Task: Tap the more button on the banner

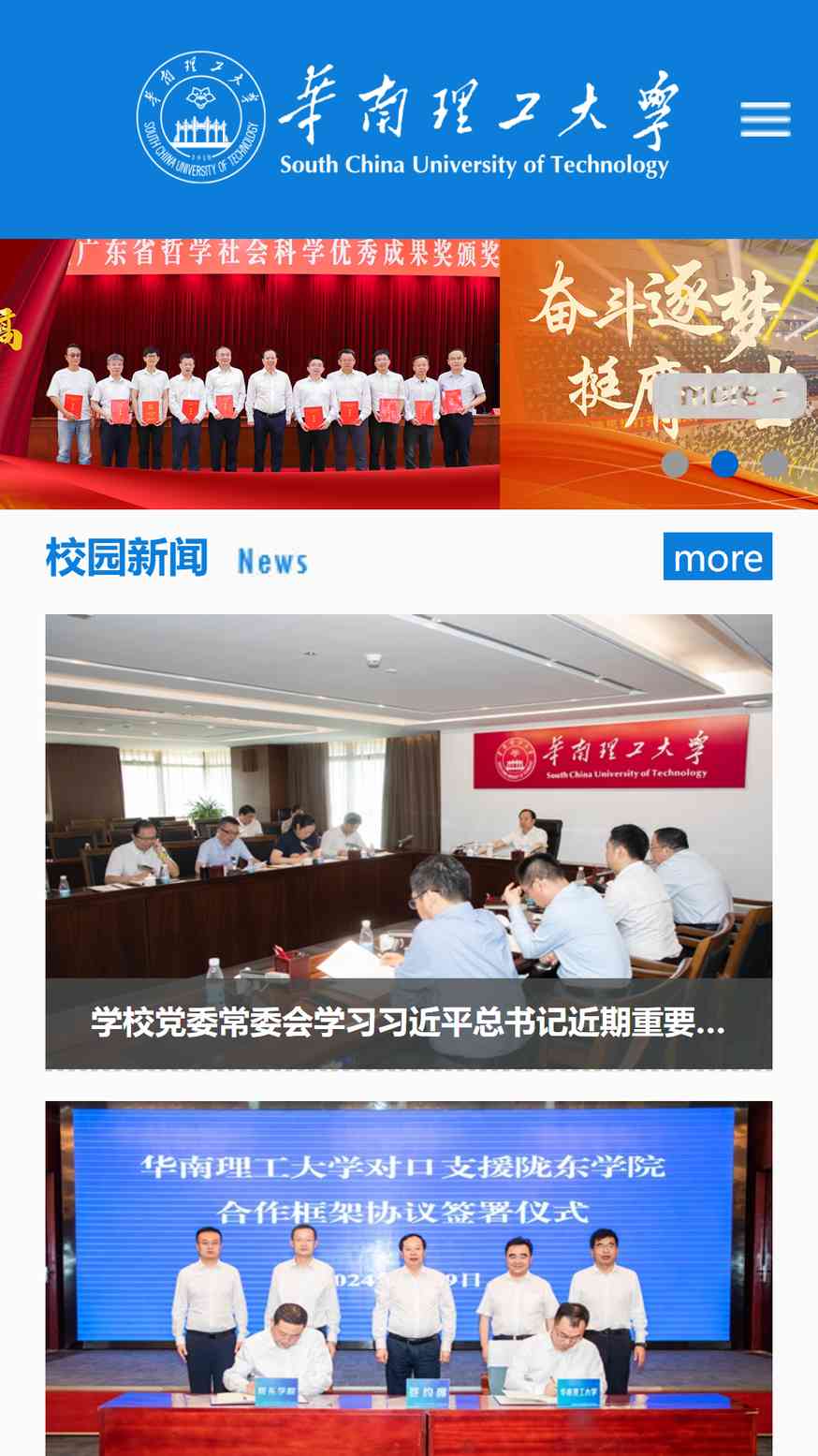Action: [x=729, y=395]
